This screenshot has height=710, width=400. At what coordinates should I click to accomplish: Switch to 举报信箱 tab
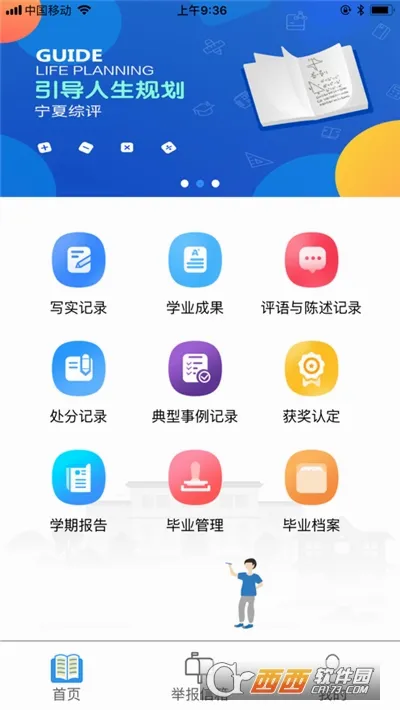click(x=200, y=677)
